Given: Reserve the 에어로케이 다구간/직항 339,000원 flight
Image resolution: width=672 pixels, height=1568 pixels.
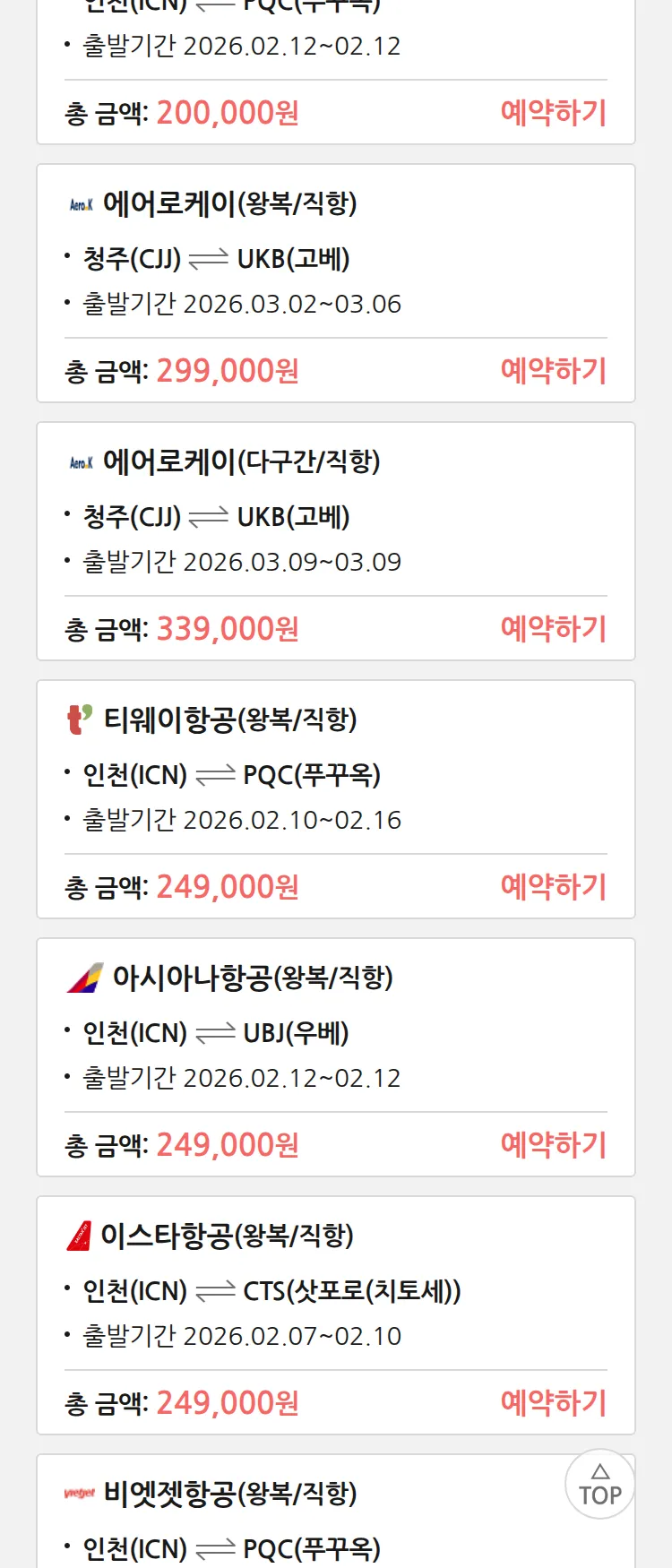Looking at the screenshot, I should [x=553, y=629].
